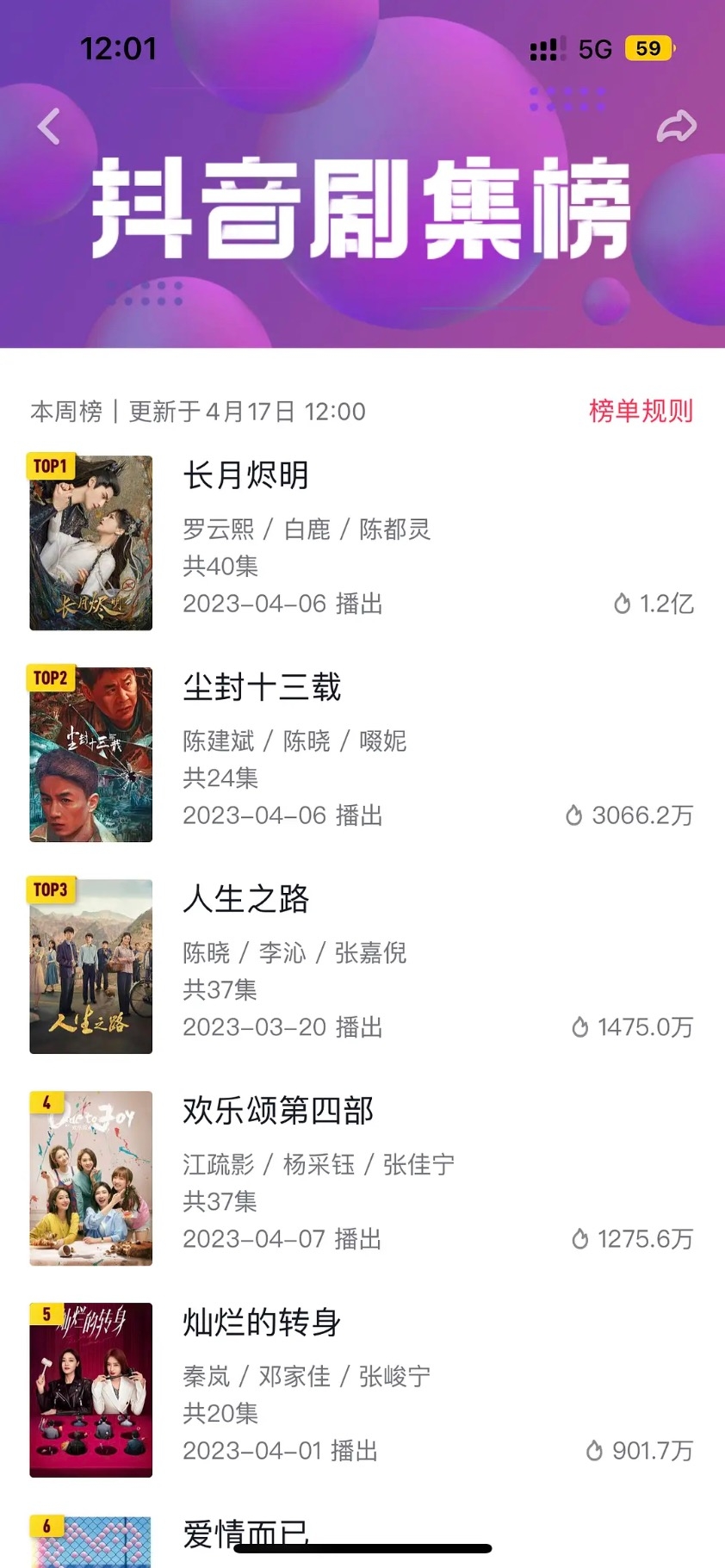
Task: Go back using the top-left arrow
Action: (49, 127)
